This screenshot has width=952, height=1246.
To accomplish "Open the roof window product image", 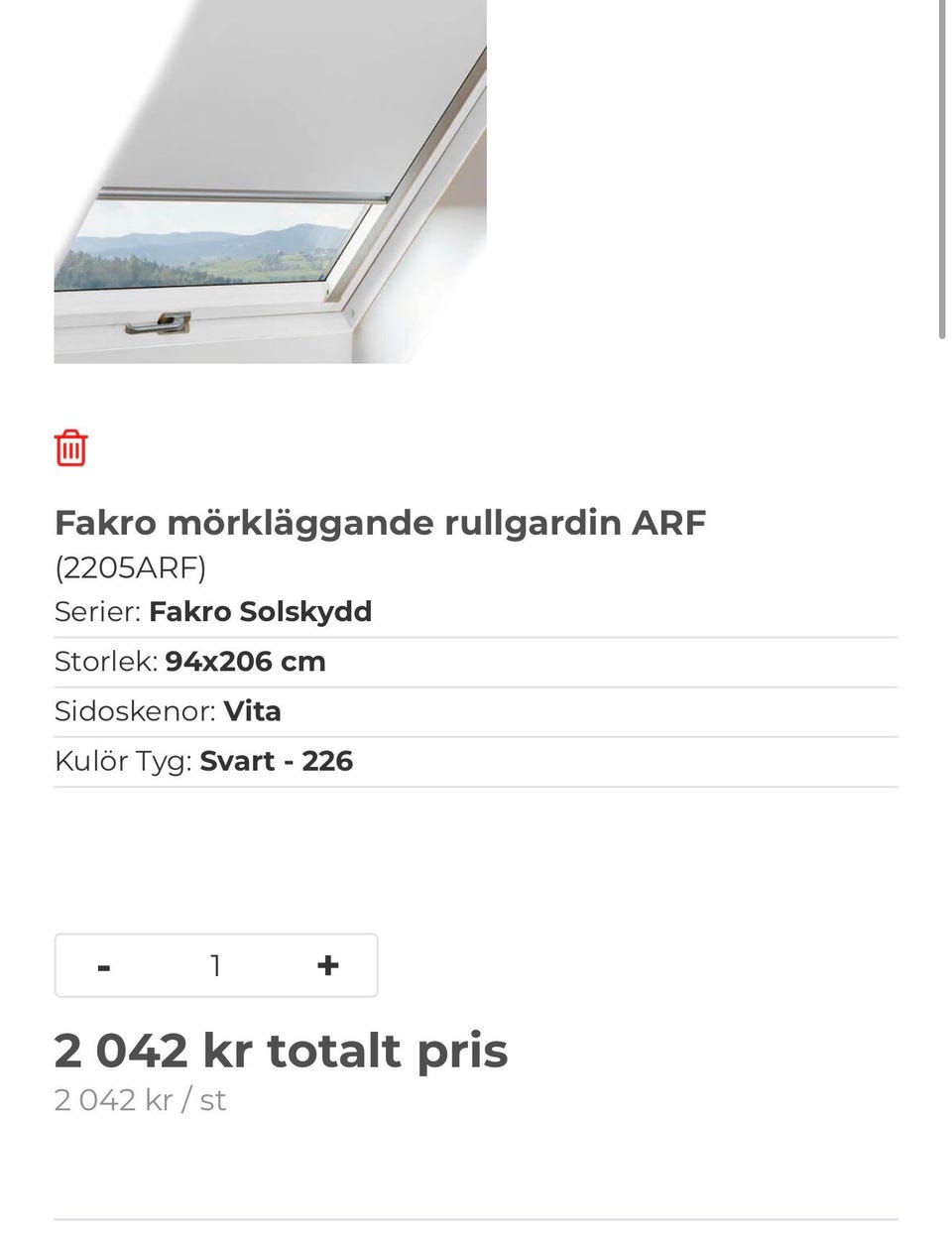I will [x=270, y=179].
